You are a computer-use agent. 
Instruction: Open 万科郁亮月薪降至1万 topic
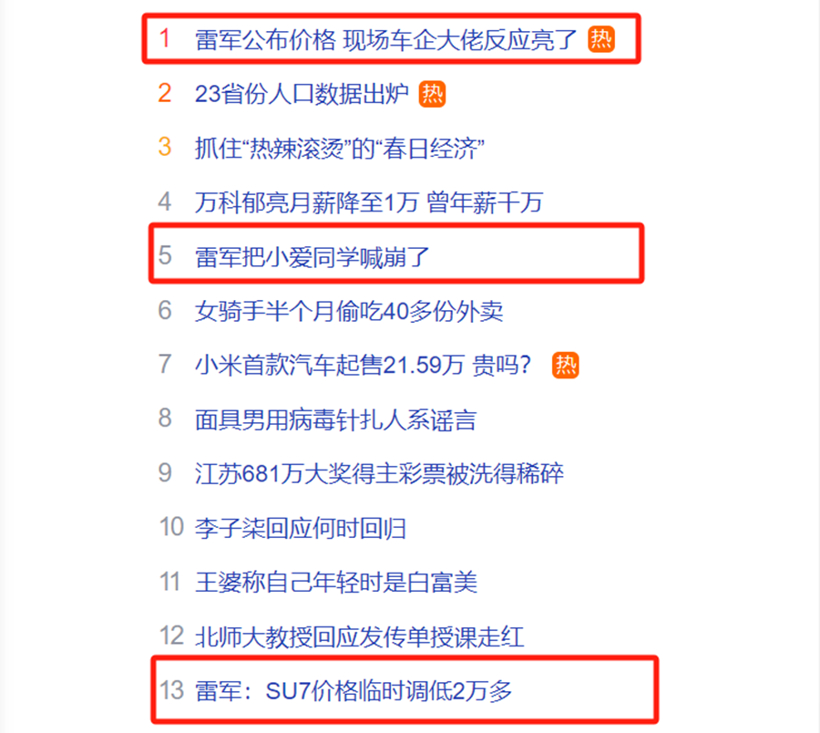[x=368, y=203]
